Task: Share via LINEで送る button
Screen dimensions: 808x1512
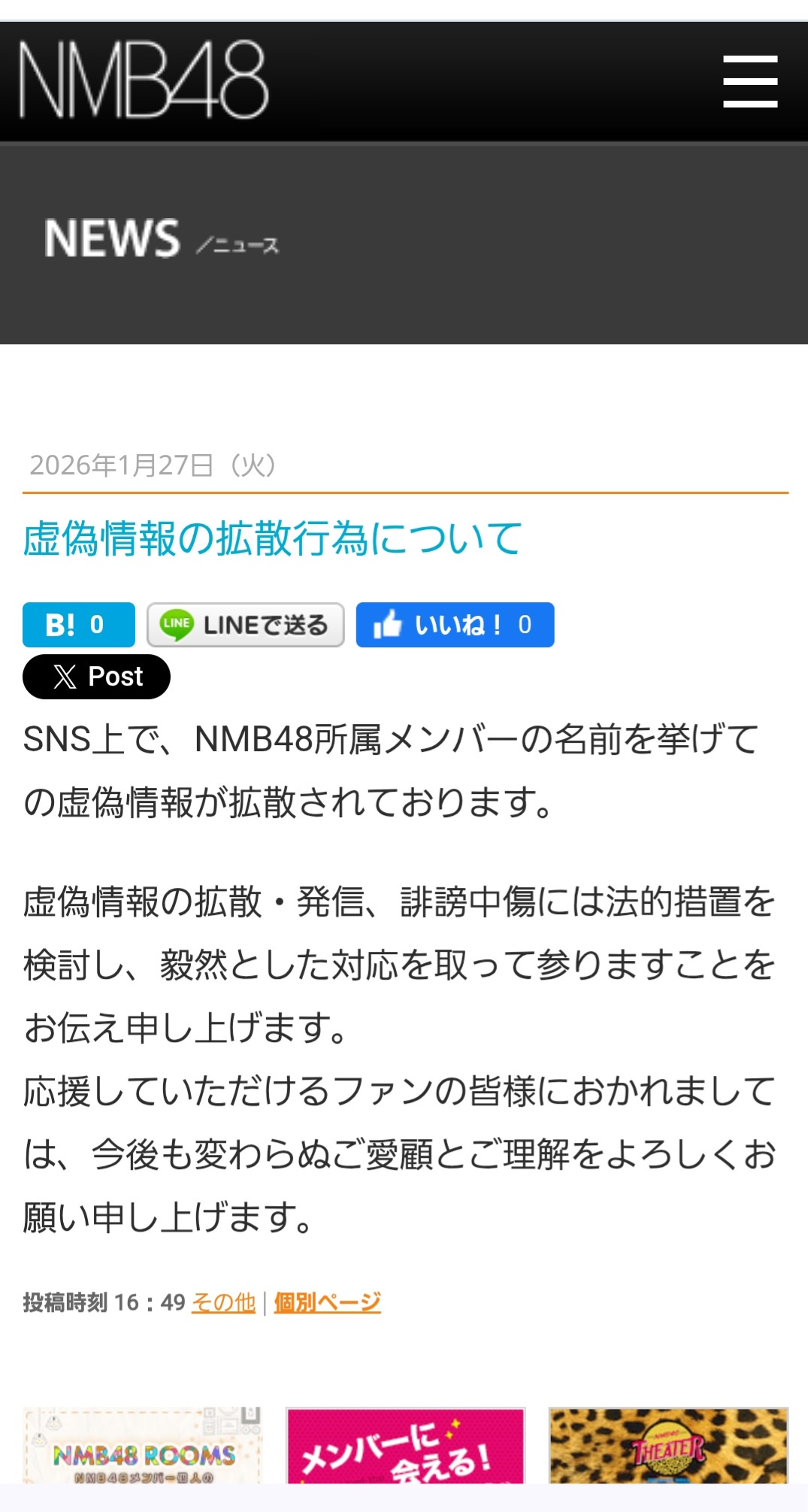Action: pos(246,625)
